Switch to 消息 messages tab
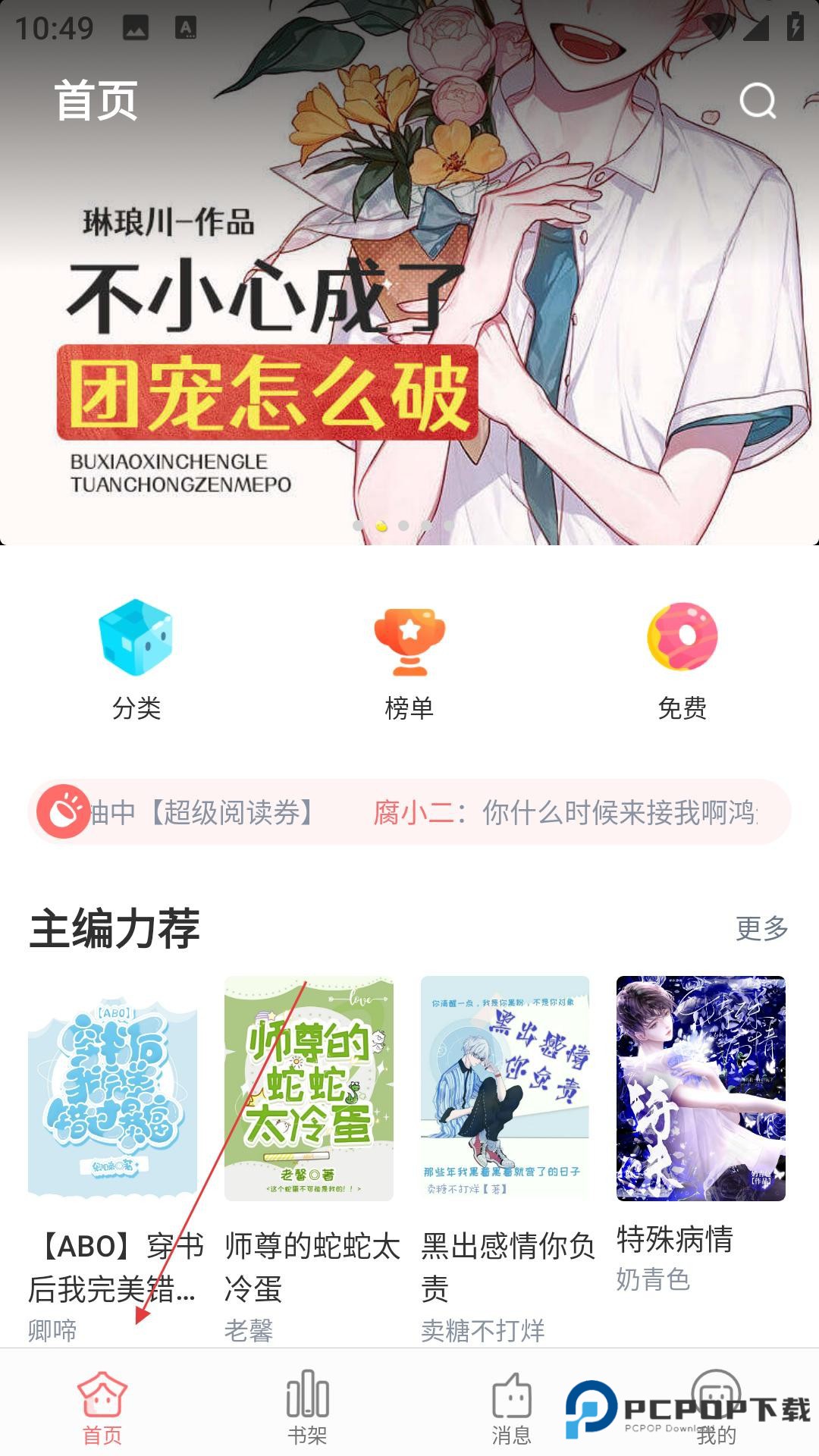The image size is (819, 1456). click(x=512, y=1407)
